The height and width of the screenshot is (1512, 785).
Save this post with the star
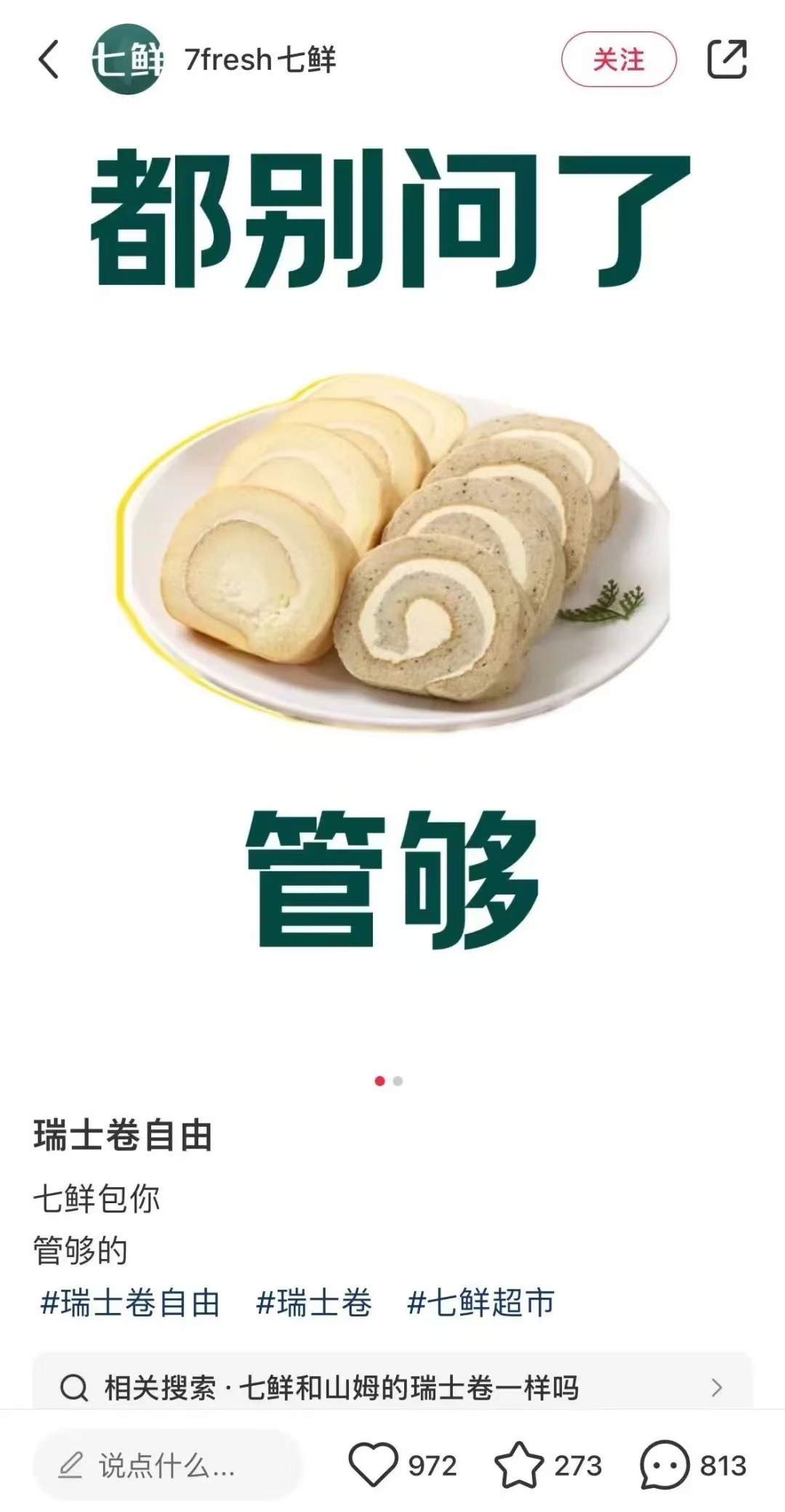tap(519, 1465)
